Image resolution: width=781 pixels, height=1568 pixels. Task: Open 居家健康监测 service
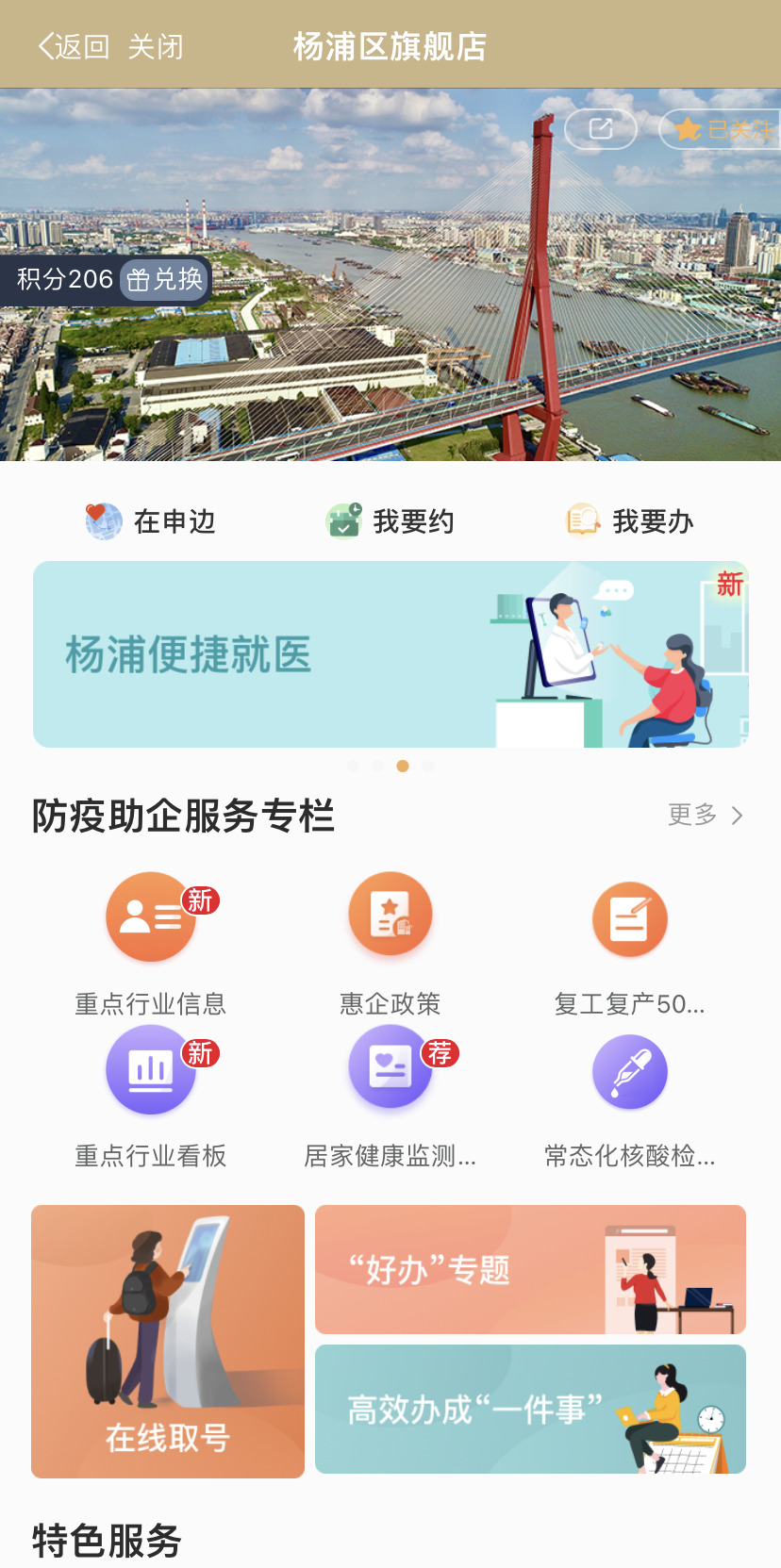[x=390, y=1098]
